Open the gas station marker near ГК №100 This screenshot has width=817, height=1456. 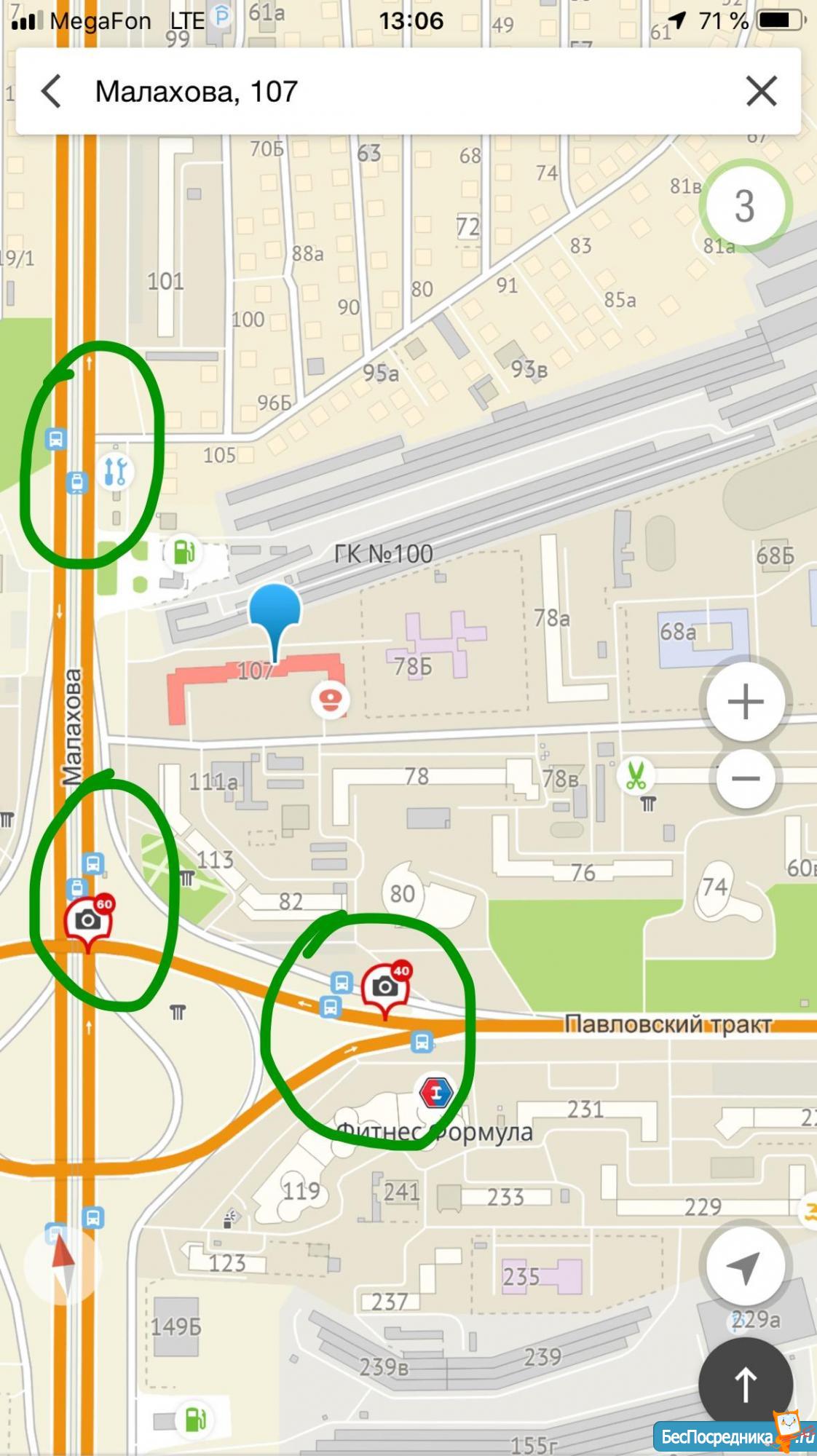(x=183, y=552)
